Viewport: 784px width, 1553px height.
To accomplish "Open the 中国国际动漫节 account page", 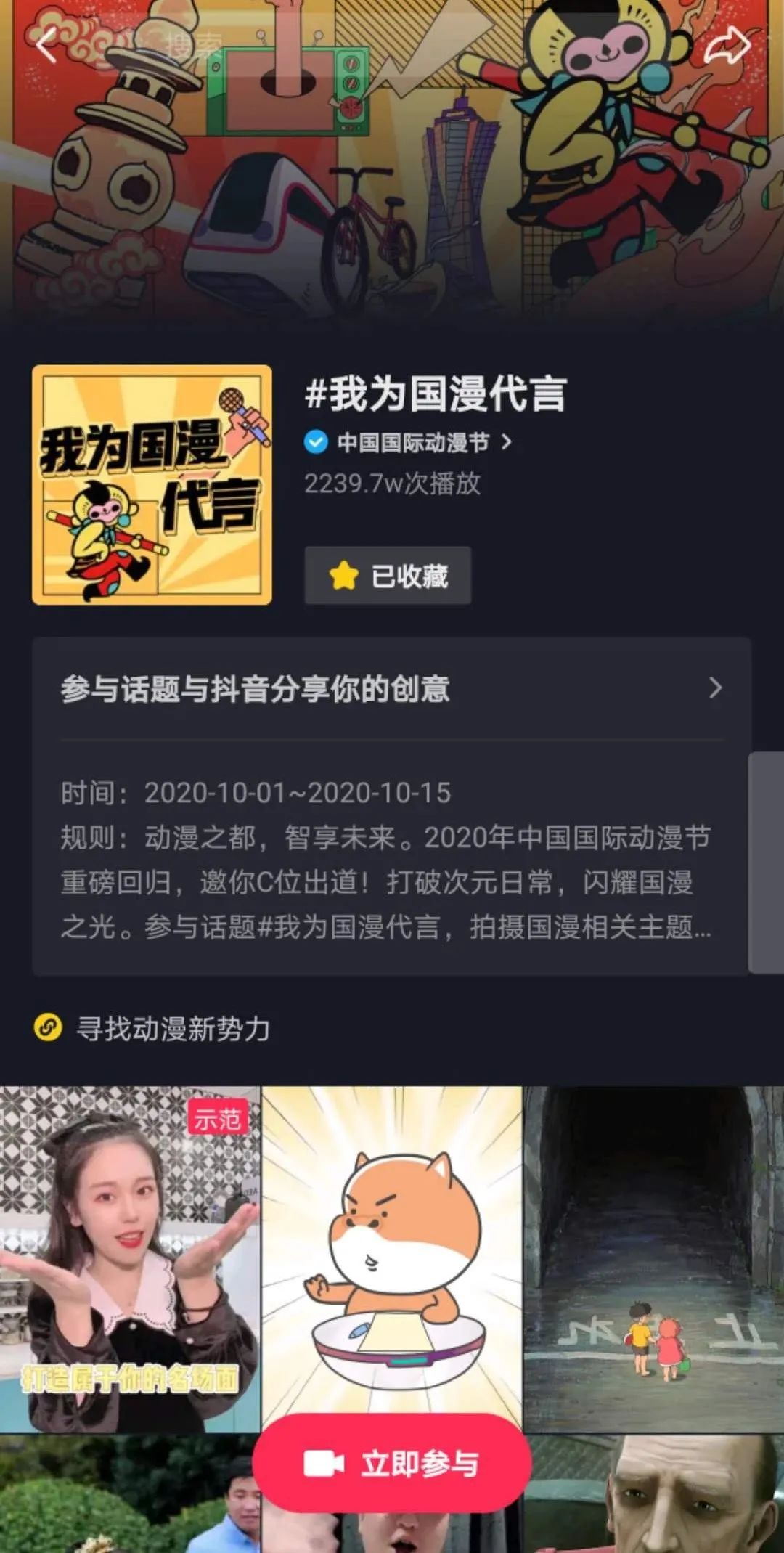I will (414, 441).
